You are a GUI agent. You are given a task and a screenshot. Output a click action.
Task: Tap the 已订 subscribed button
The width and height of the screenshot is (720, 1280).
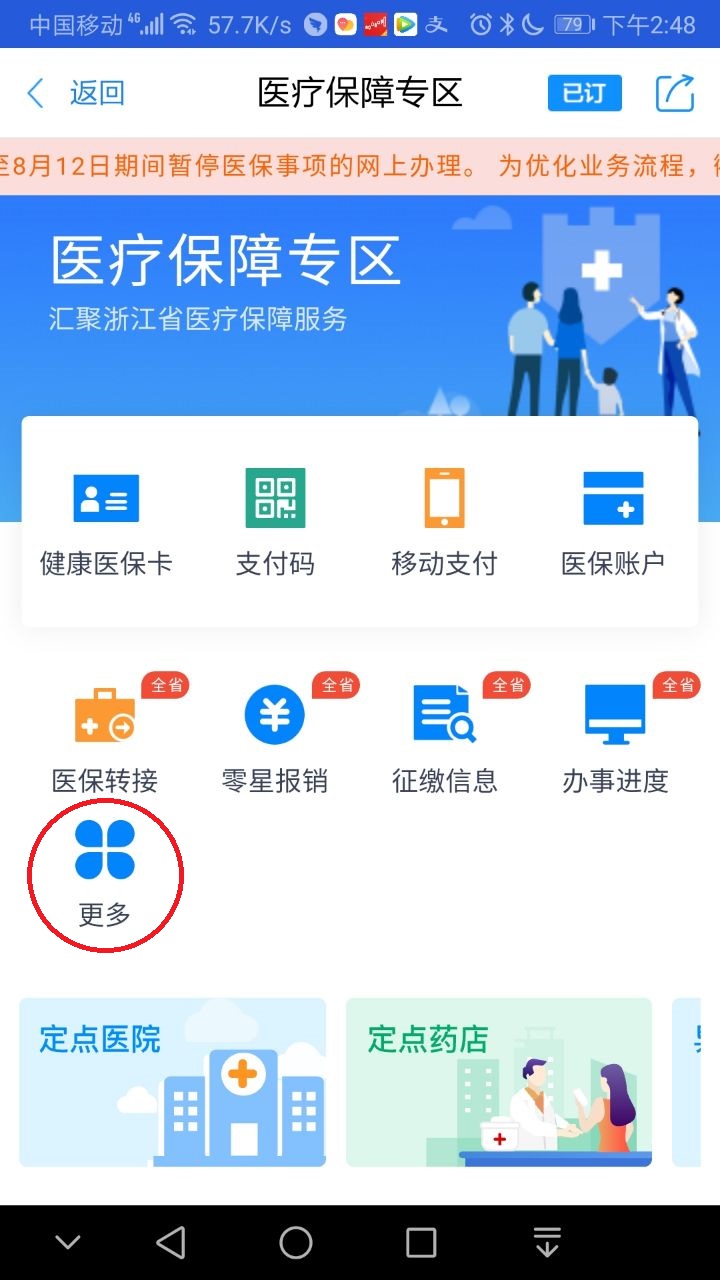click(585, 93)
